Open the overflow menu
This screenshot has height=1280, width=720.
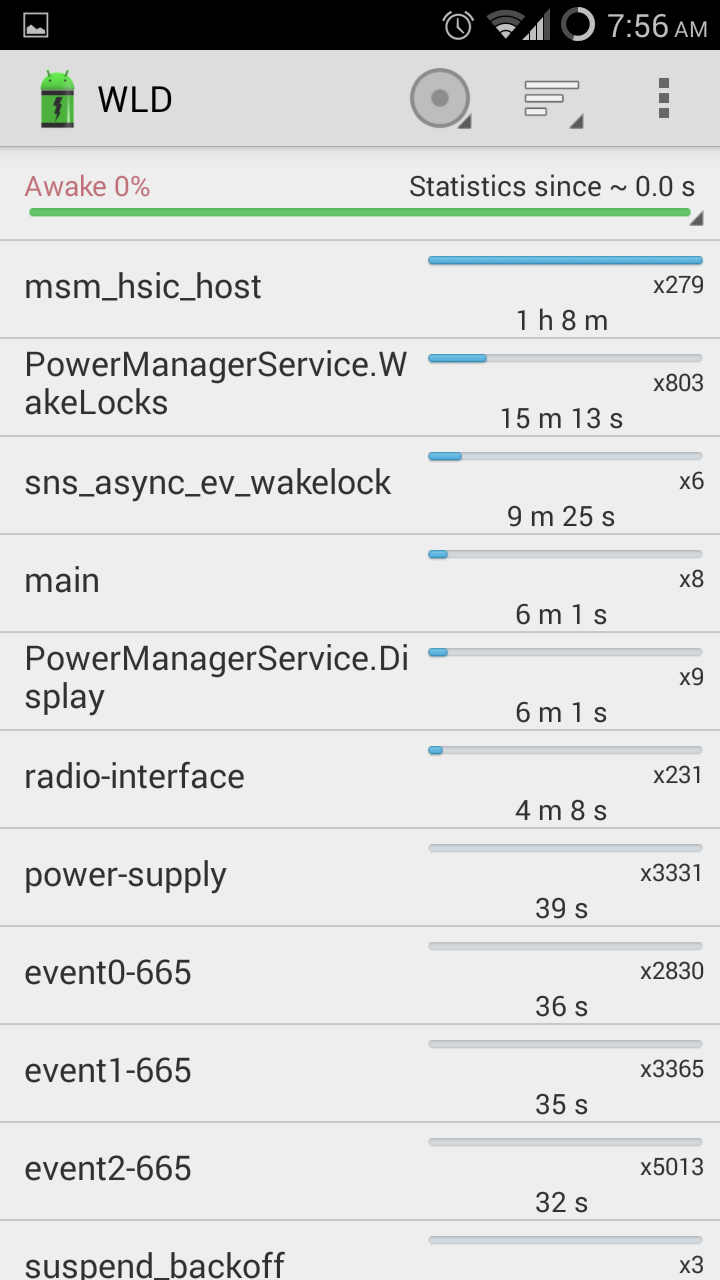coord(663,99)
